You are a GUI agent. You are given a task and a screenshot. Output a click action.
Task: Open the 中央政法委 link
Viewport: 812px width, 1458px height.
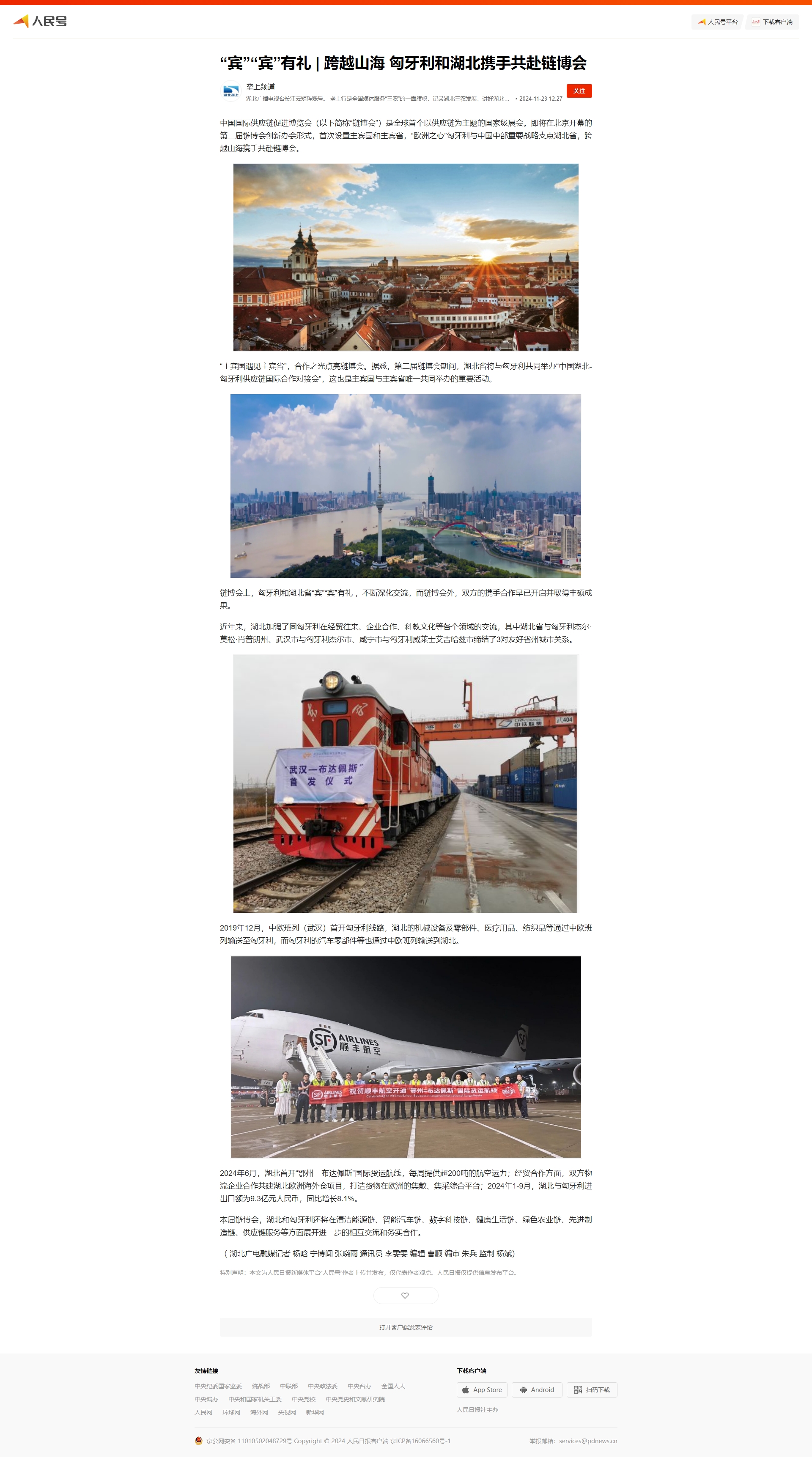click(x=323, y=1386)
